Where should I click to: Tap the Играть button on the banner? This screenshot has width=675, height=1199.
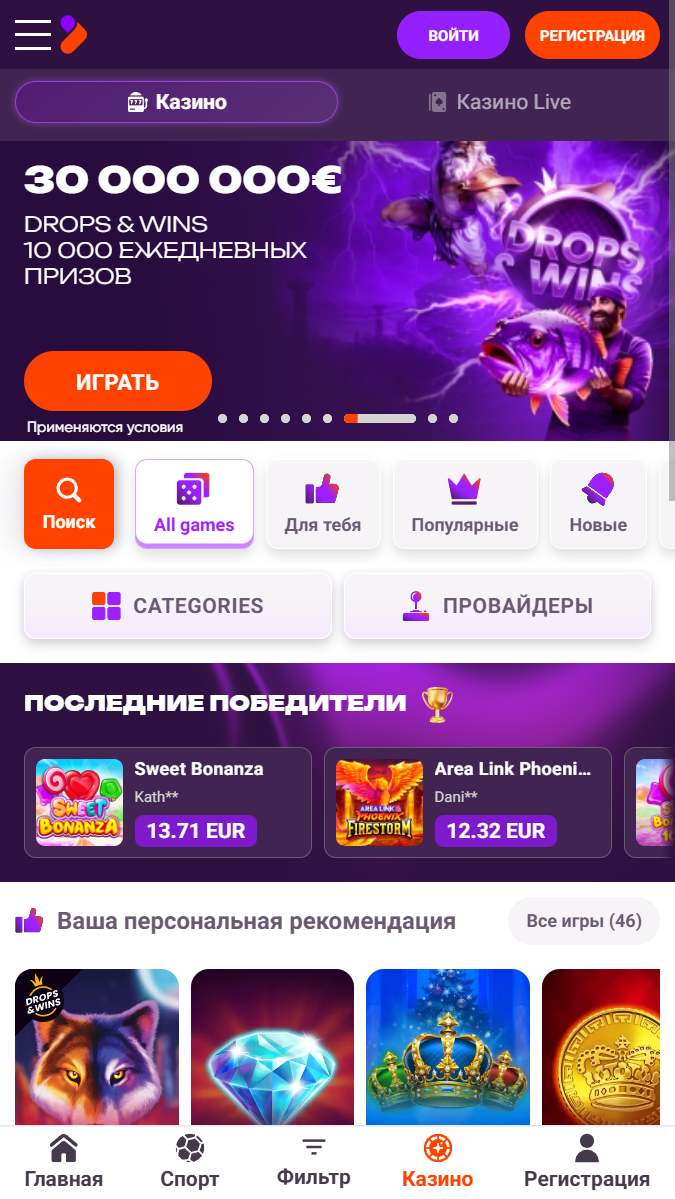118,382
